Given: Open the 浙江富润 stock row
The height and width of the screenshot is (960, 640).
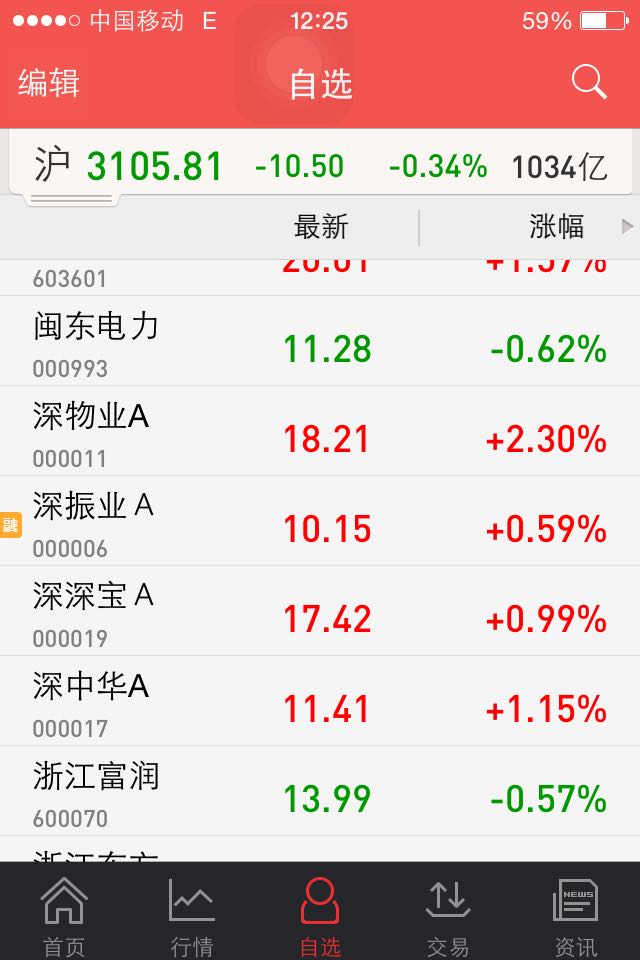Looking at the screenshot, I should pyautogui.click(x=320, y=791).
